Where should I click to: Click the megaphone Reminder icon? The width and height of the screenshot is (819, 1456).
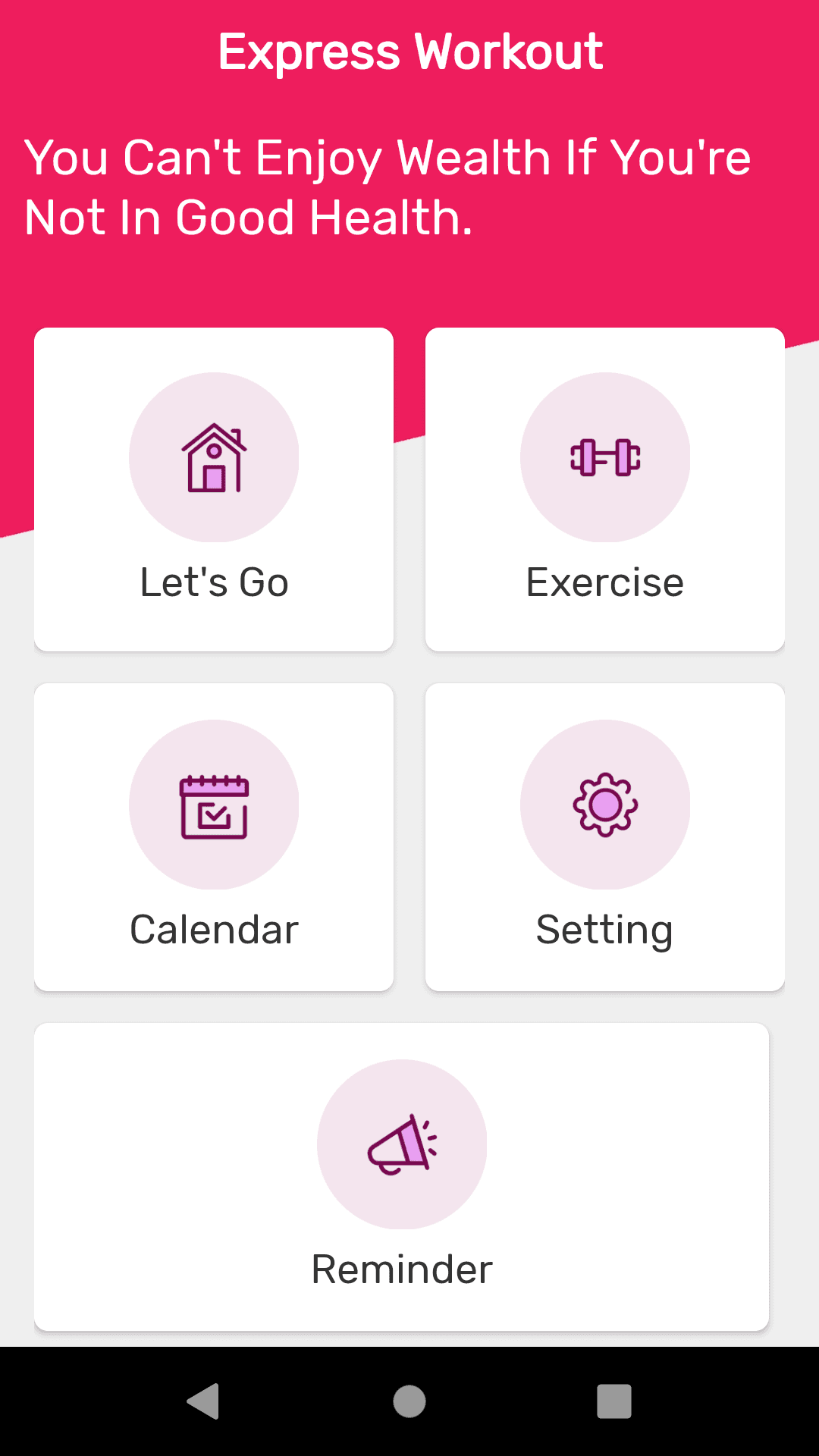(x=402, y=1145)
